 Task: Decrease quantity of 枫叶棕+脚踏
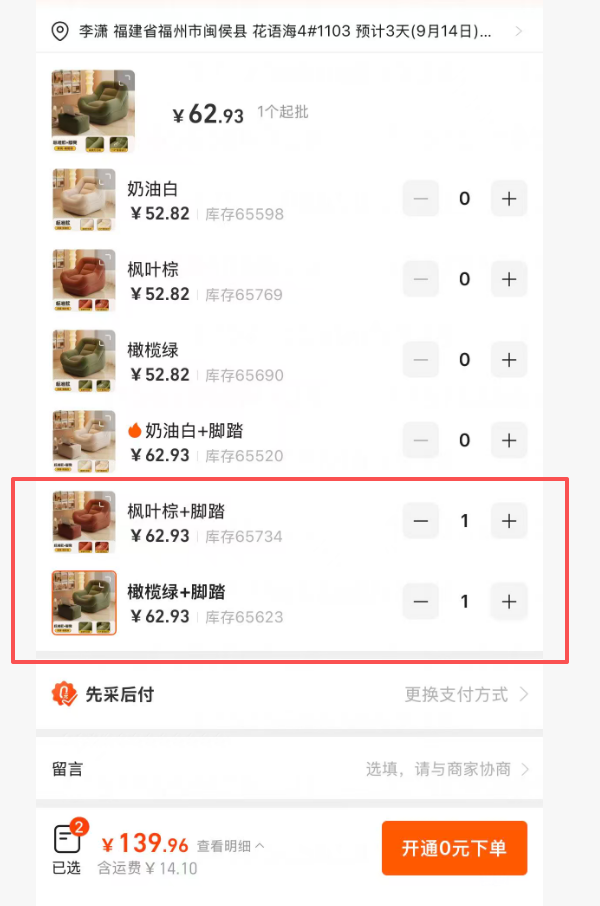pos(421,521)
